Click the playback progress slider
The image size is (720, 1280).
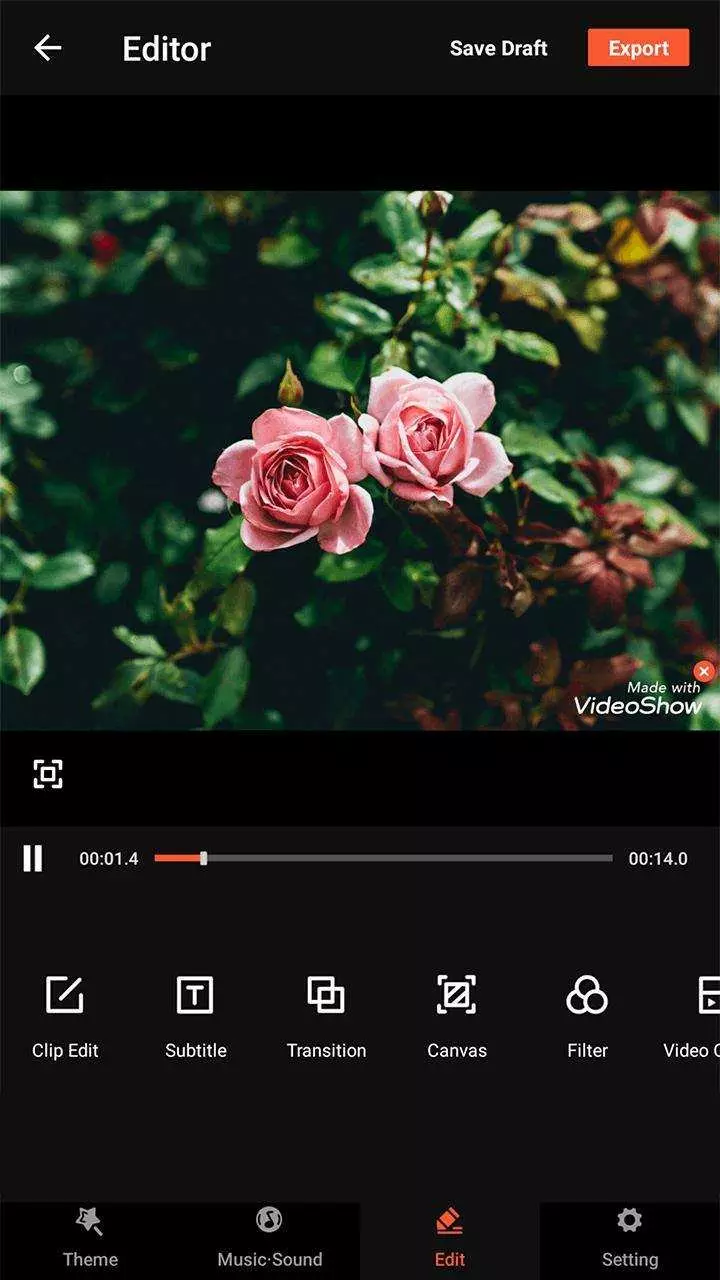coord(382,858)
